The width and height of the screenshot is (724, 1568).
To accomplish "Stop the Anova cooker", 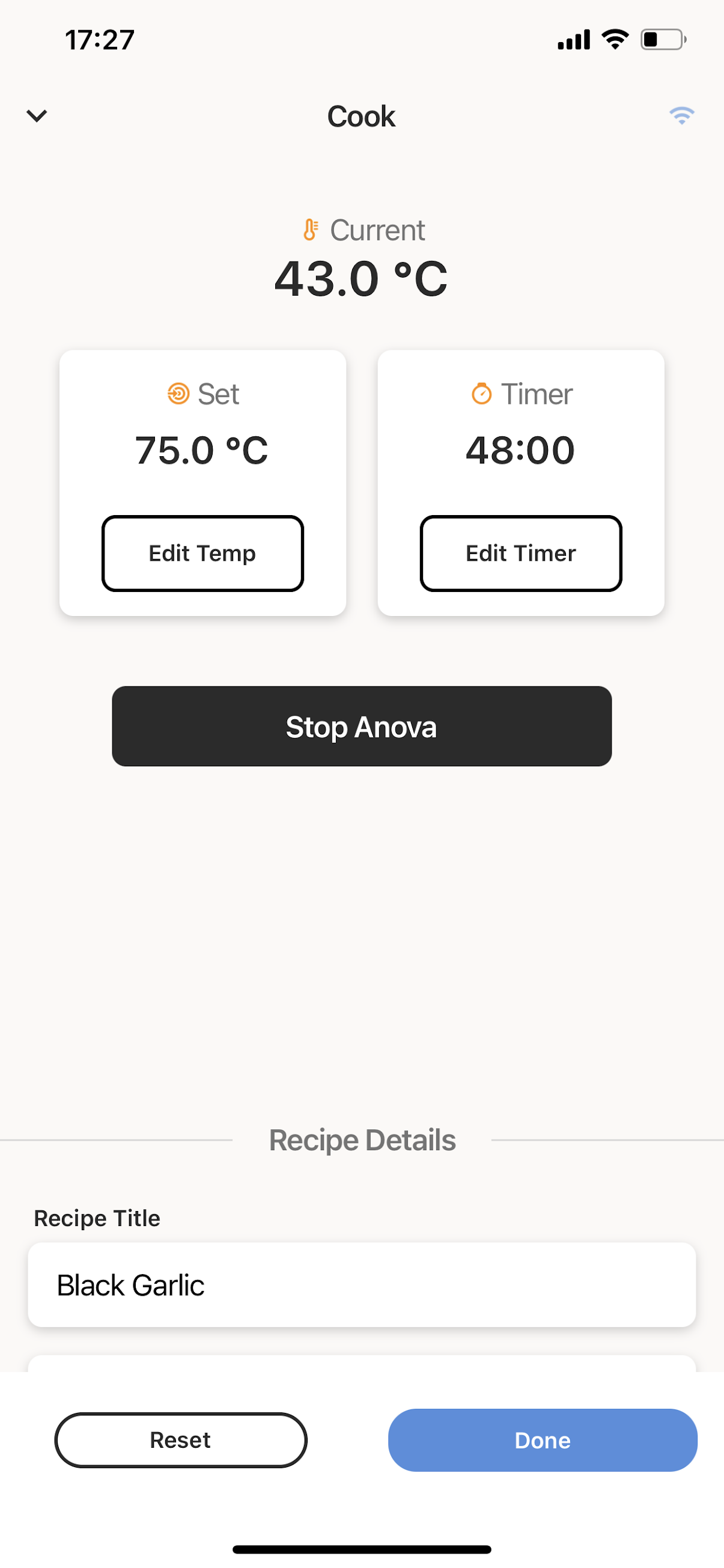I will 362,726.
